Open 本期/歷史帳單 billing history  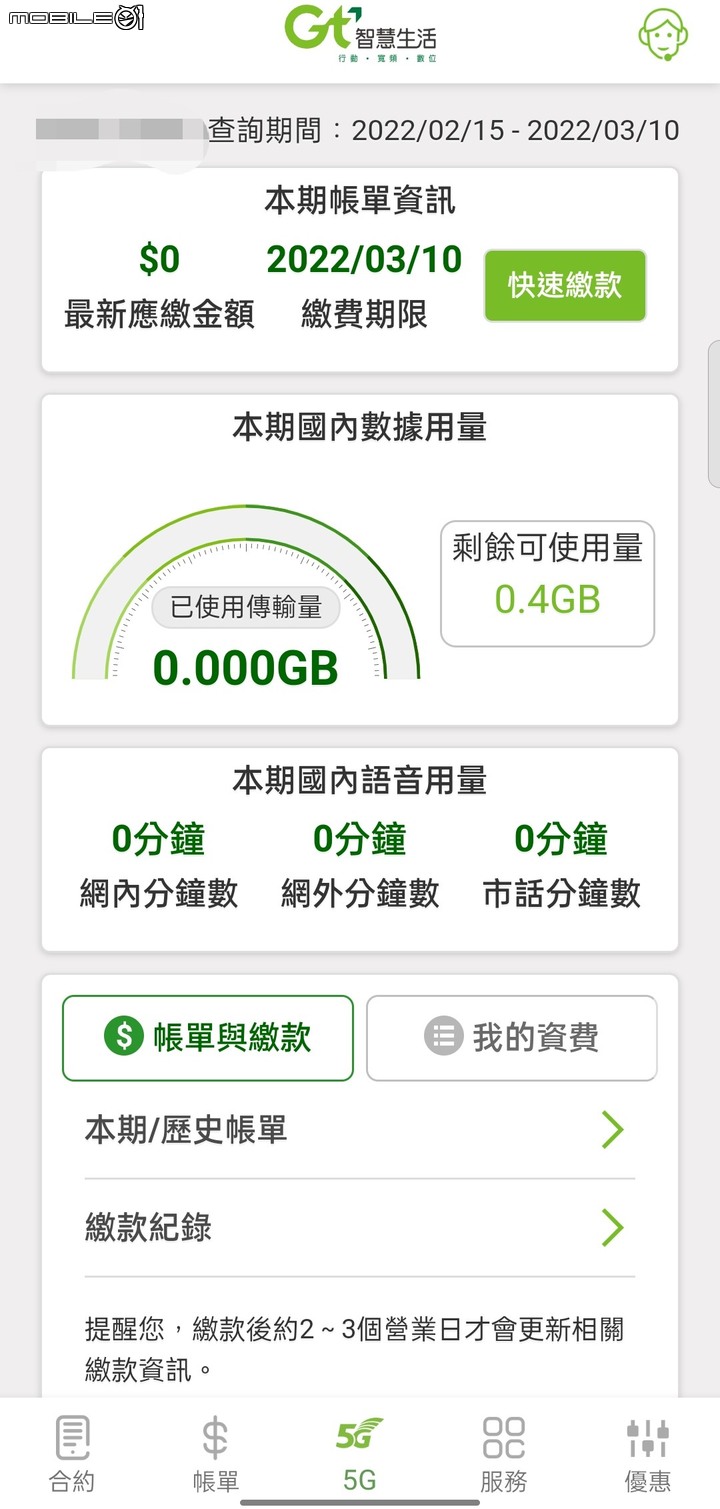(360, 1130)
